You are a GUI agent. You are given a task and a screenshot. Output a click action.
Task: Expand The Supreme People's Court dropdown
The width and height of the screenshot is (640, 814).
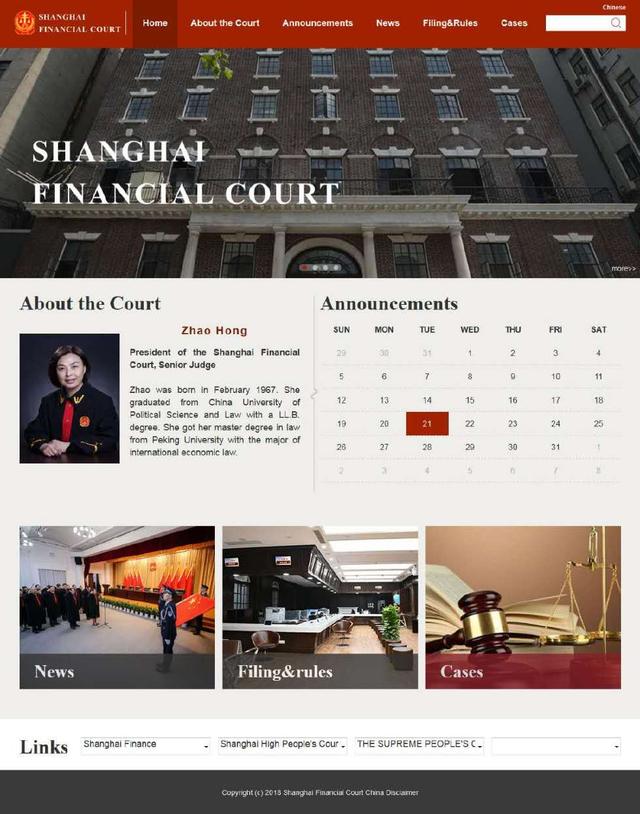[420, 745]
